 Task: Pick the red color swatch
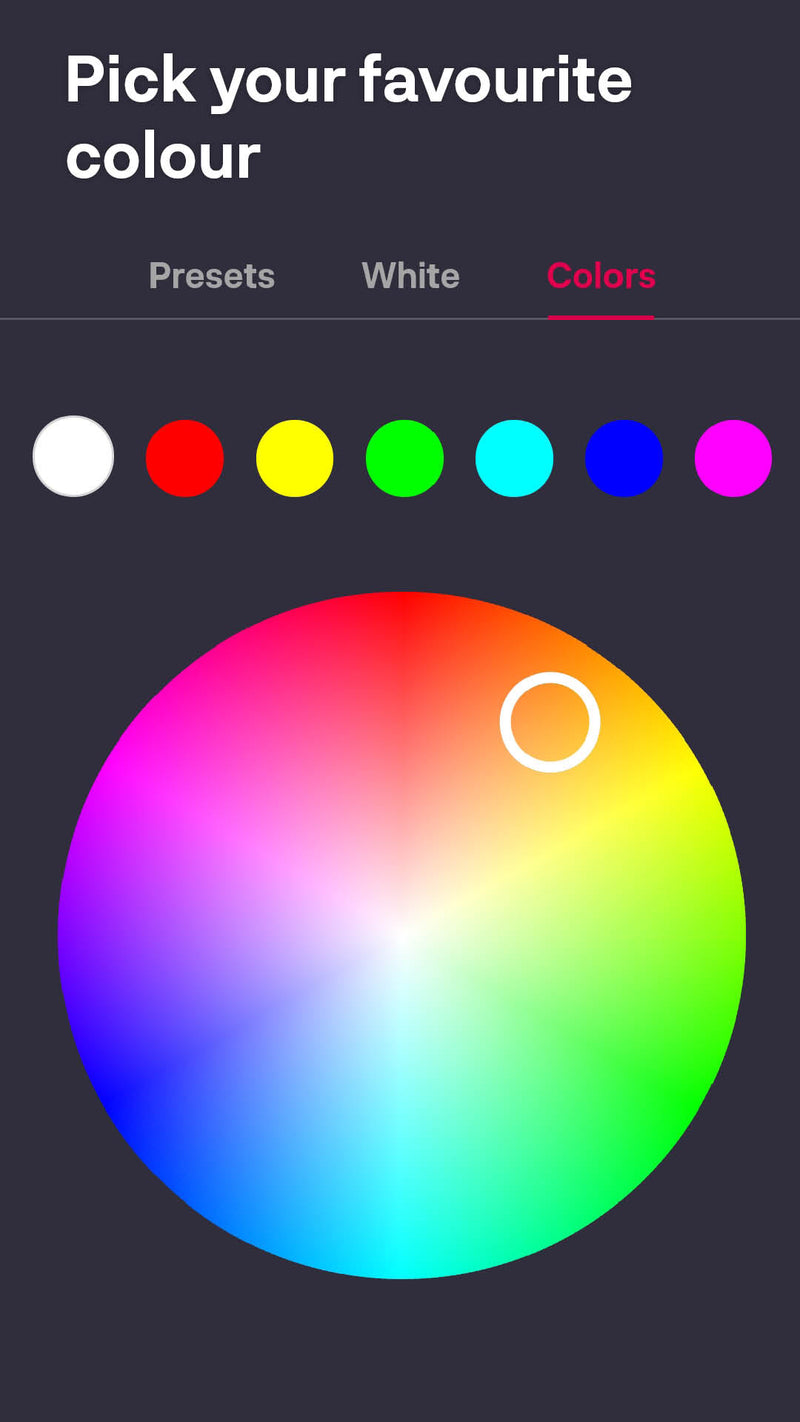coord(184,458)
